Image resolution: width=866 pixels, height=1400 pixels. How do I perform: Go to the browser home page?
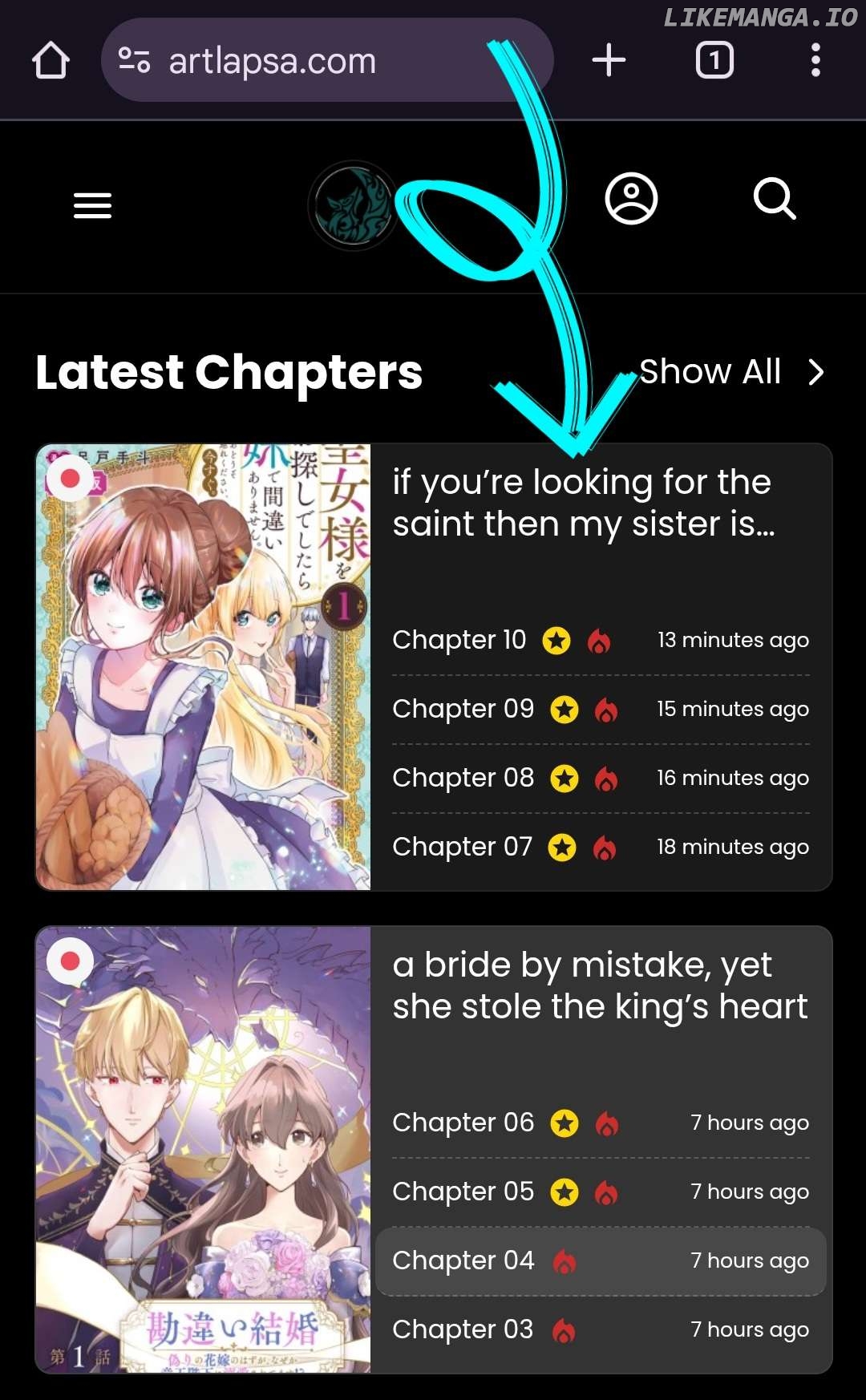(x=51, y=60)
